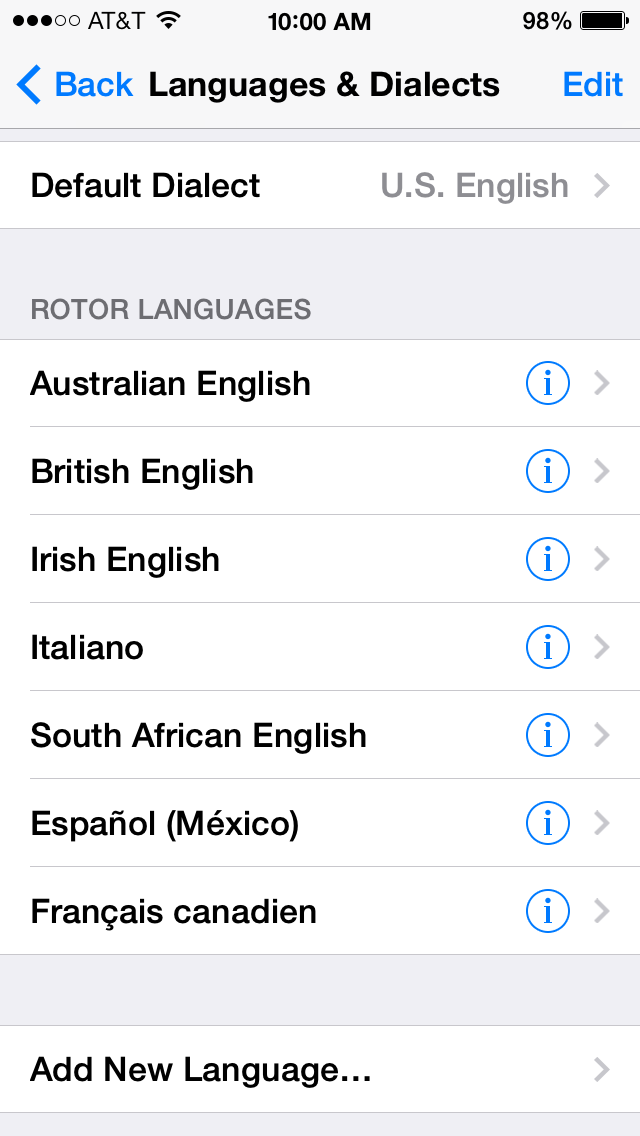640x1136 pixels.
Task: Go back to the previous settings screen
Action: tap(75, 85)
